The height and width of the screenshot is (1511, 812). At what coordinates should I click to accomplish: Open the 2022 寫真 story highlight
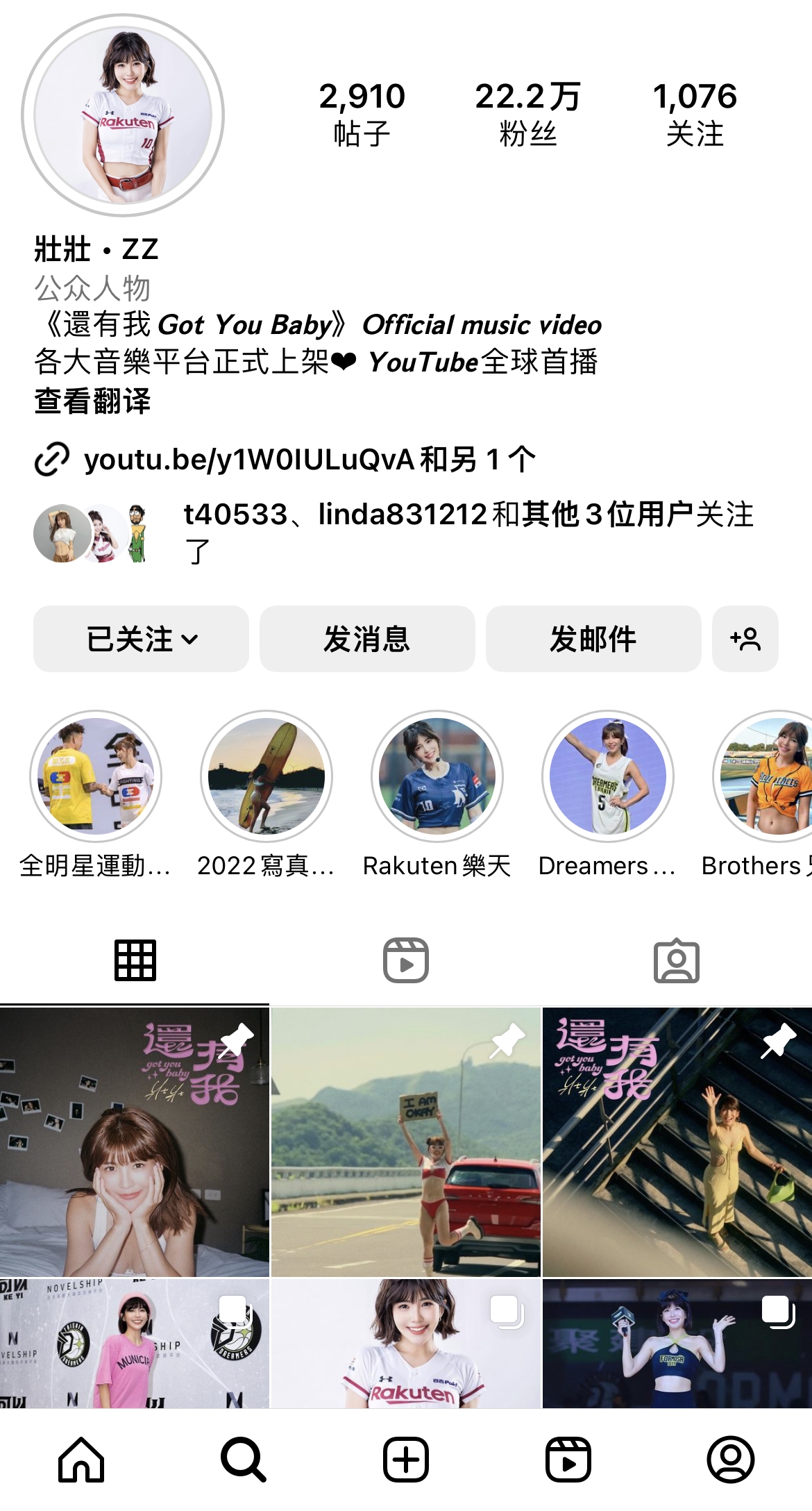267,776
